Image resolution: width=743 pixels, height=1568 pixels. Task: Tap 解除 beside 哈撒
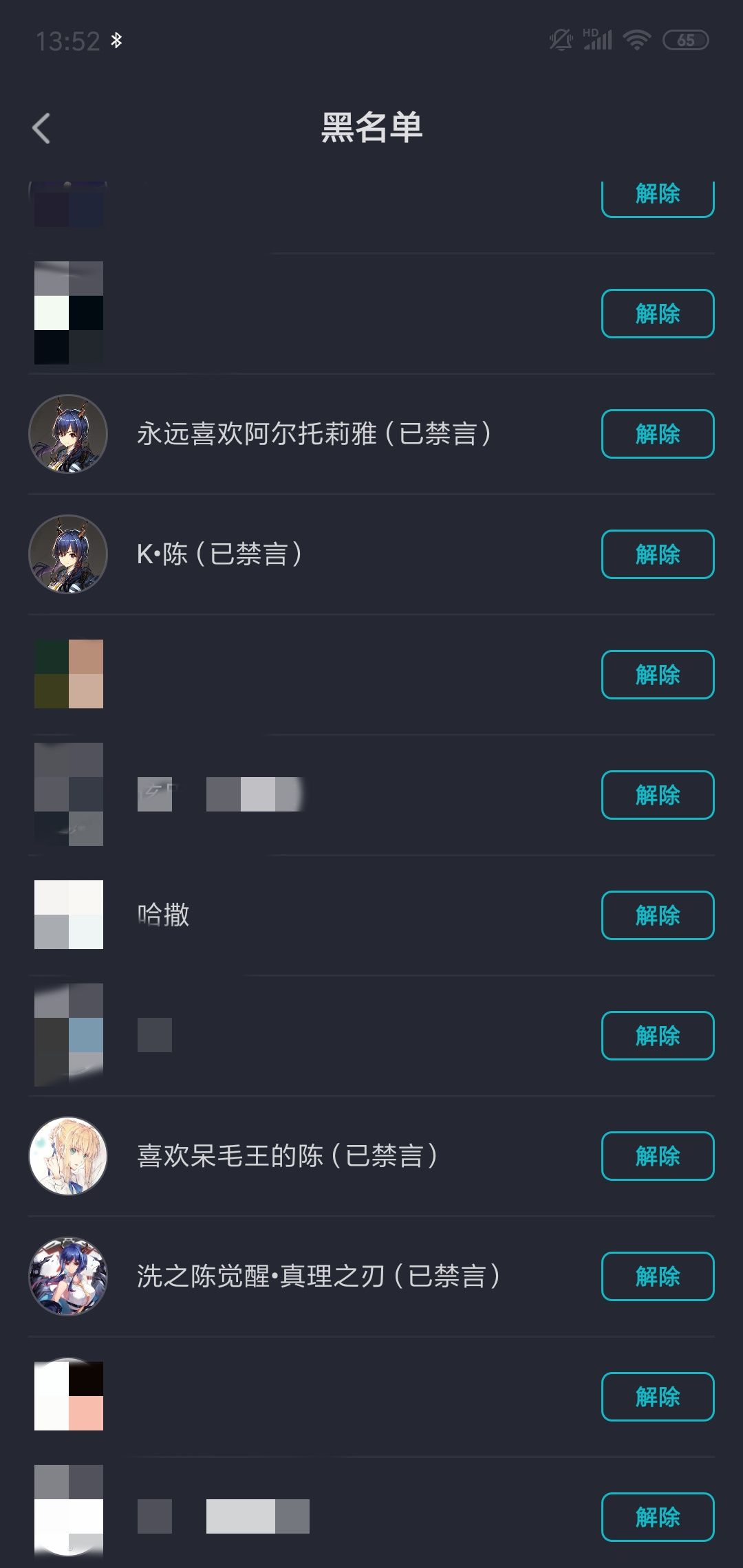pos(658,915)
